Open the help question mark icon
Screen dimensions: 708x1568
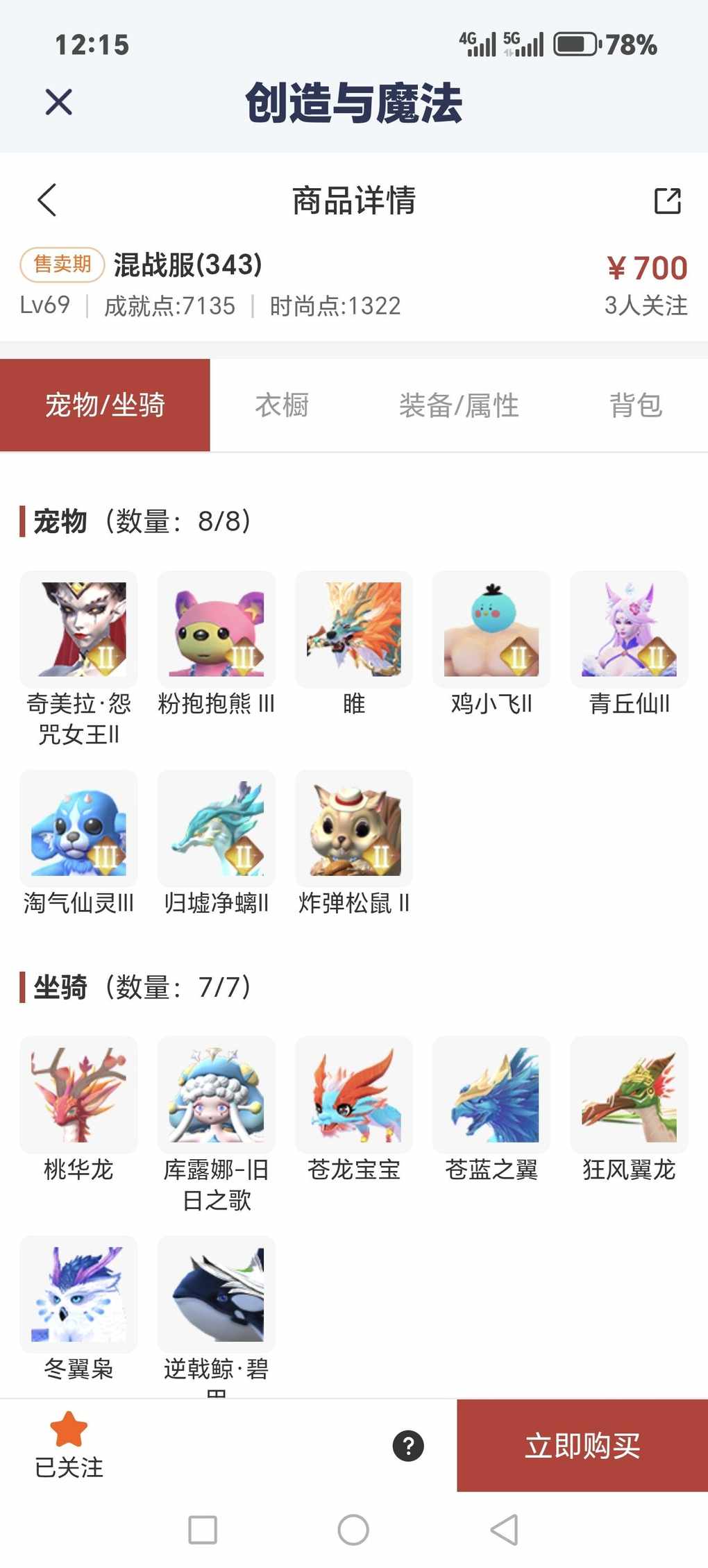tap(408, 1446)
